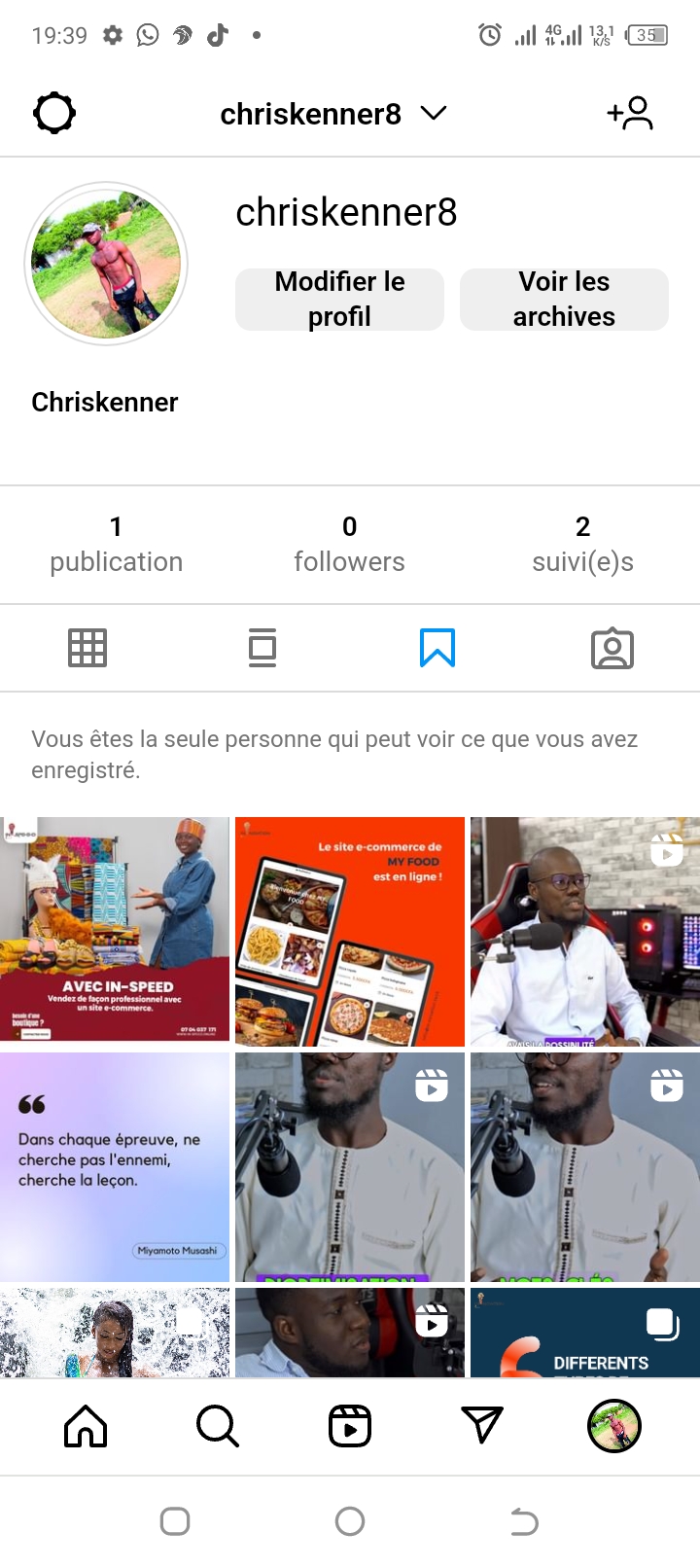Open the Miyamoto Musashi quote post
700x1568 pixels.
[x=115, y=1166]
